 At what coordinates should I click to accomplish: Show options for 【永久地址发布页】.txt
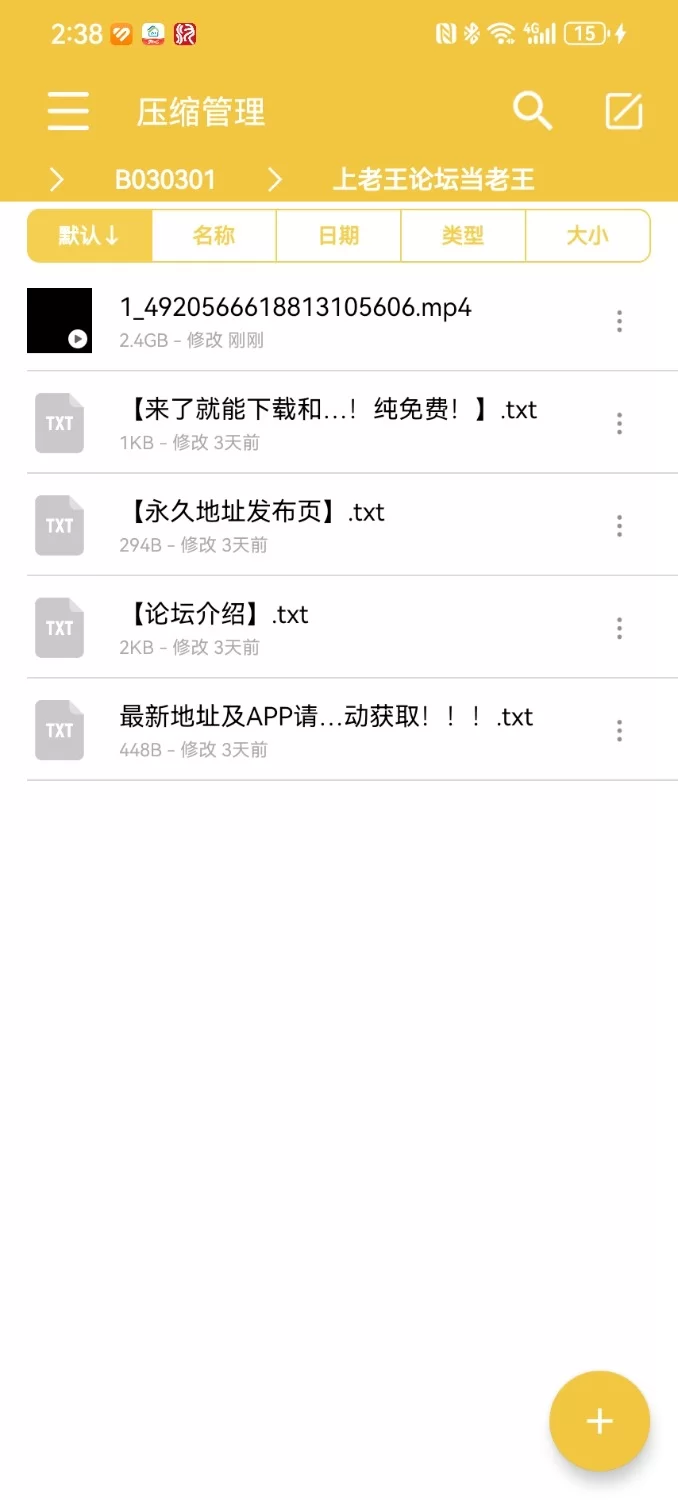tap(620, 525)
